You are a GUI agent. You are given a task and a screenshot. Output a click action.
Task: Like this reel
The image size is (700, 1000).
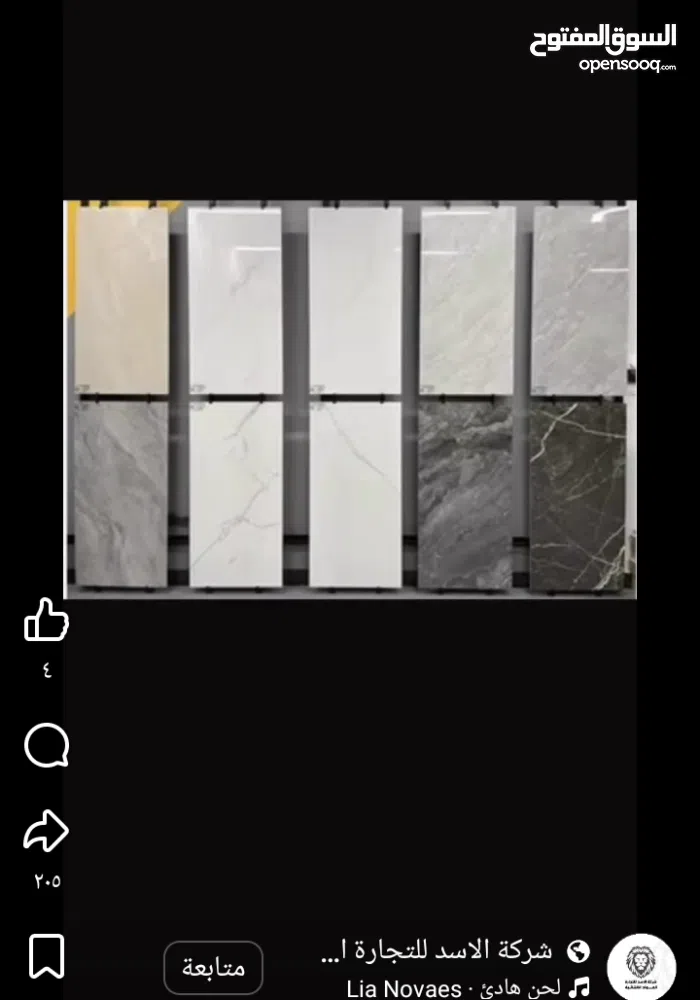pos(46,621)
